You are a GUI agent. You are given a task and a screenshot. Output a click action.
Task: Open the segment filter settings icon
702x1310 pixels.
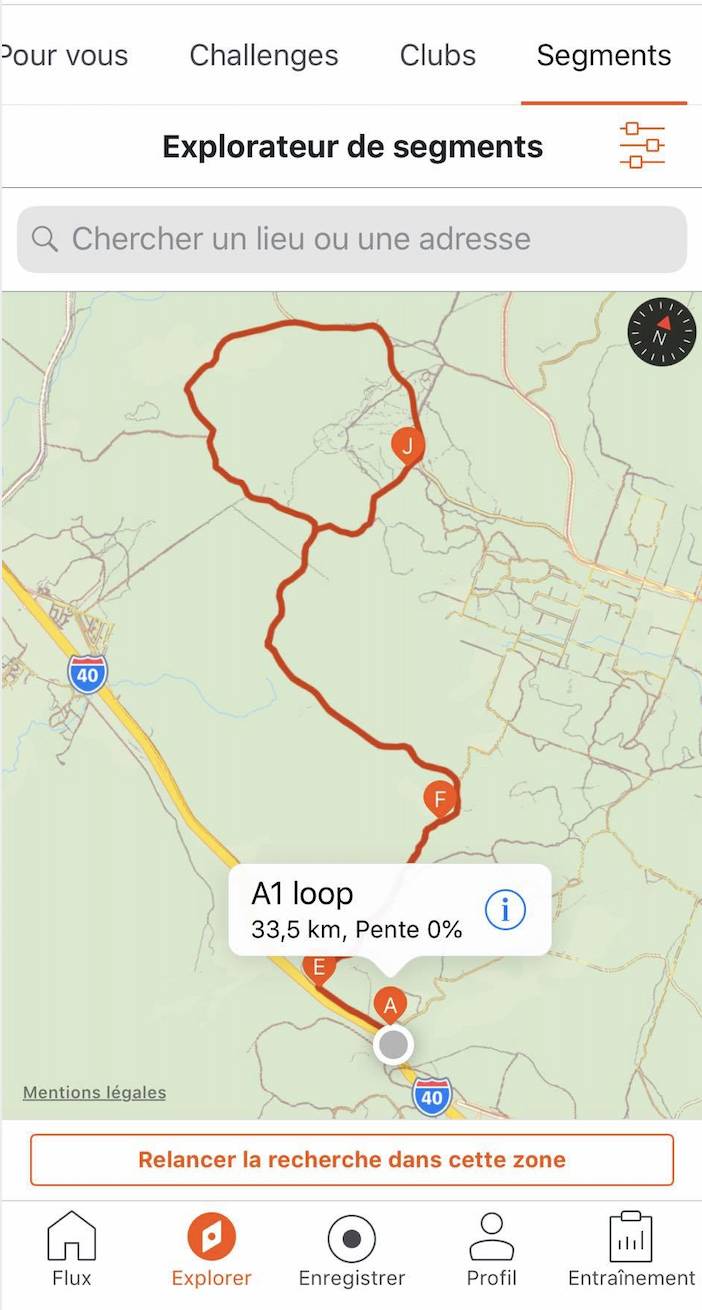(x=642, y=146)
